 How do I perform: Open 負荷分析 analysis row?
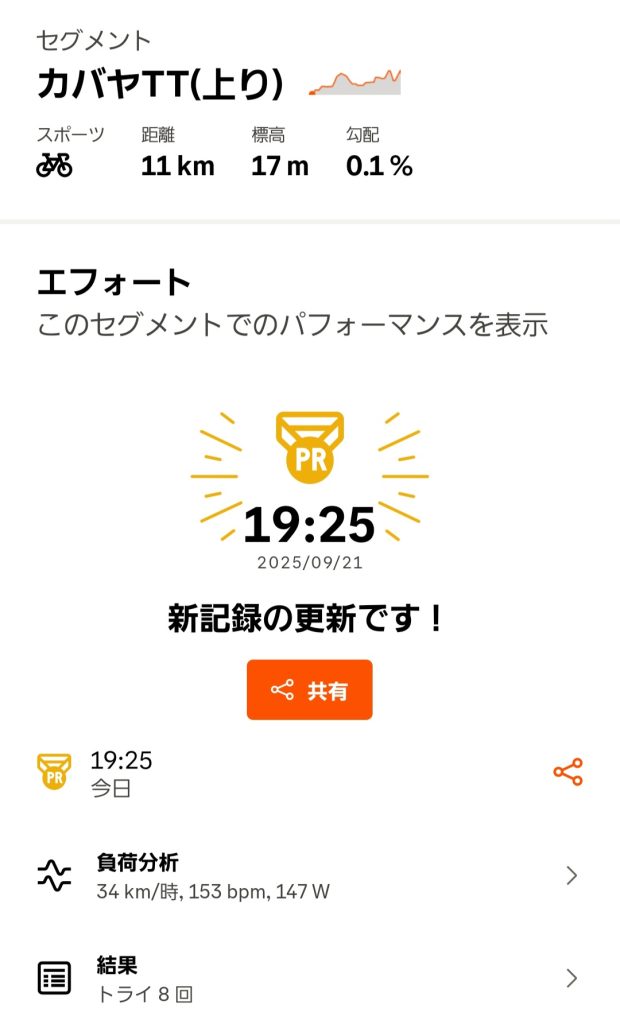309,875
